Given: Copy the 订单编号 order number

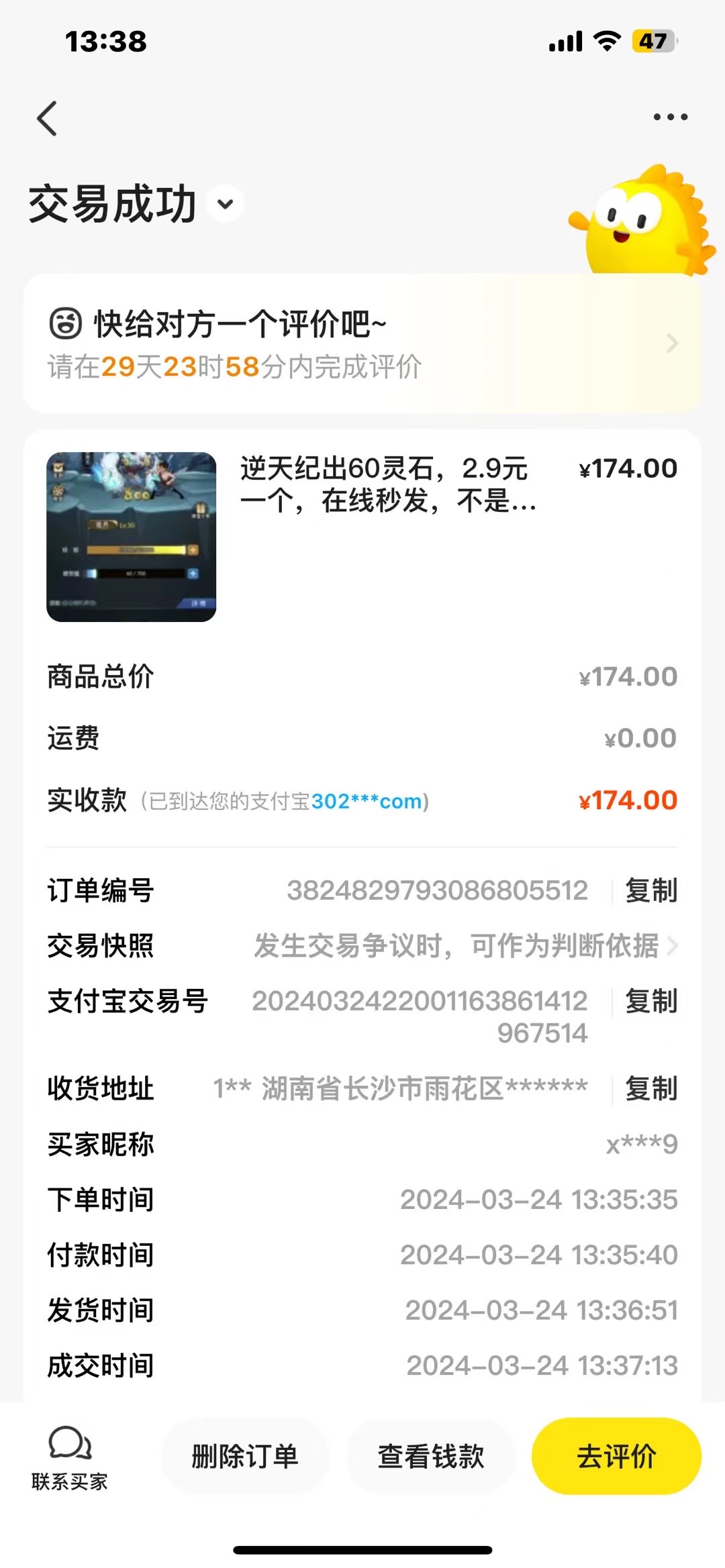Looking at the screenshot, I should click(650, 890).
